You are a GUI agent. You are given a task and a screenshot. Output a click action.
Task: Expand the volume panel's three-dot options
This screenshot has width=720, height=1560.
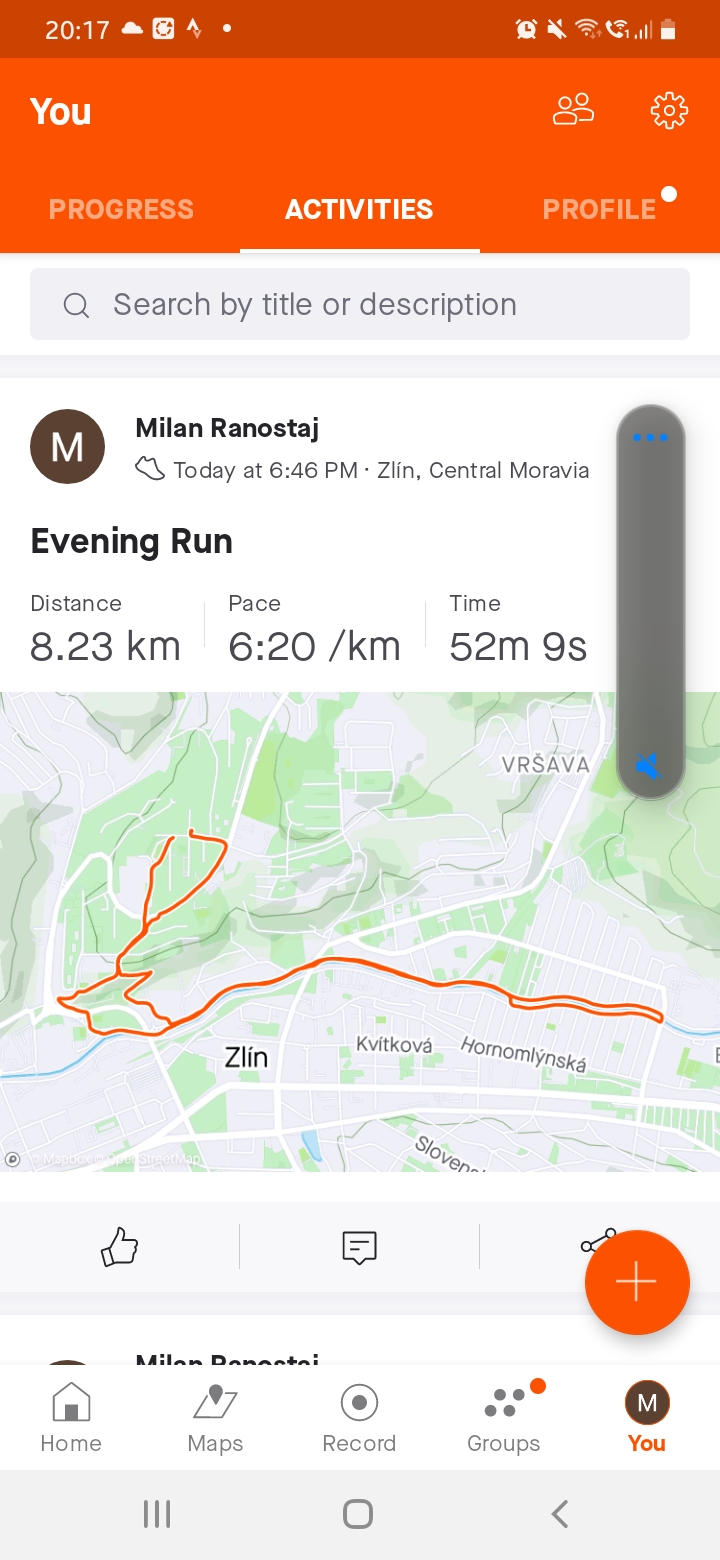tap(650, 438)
